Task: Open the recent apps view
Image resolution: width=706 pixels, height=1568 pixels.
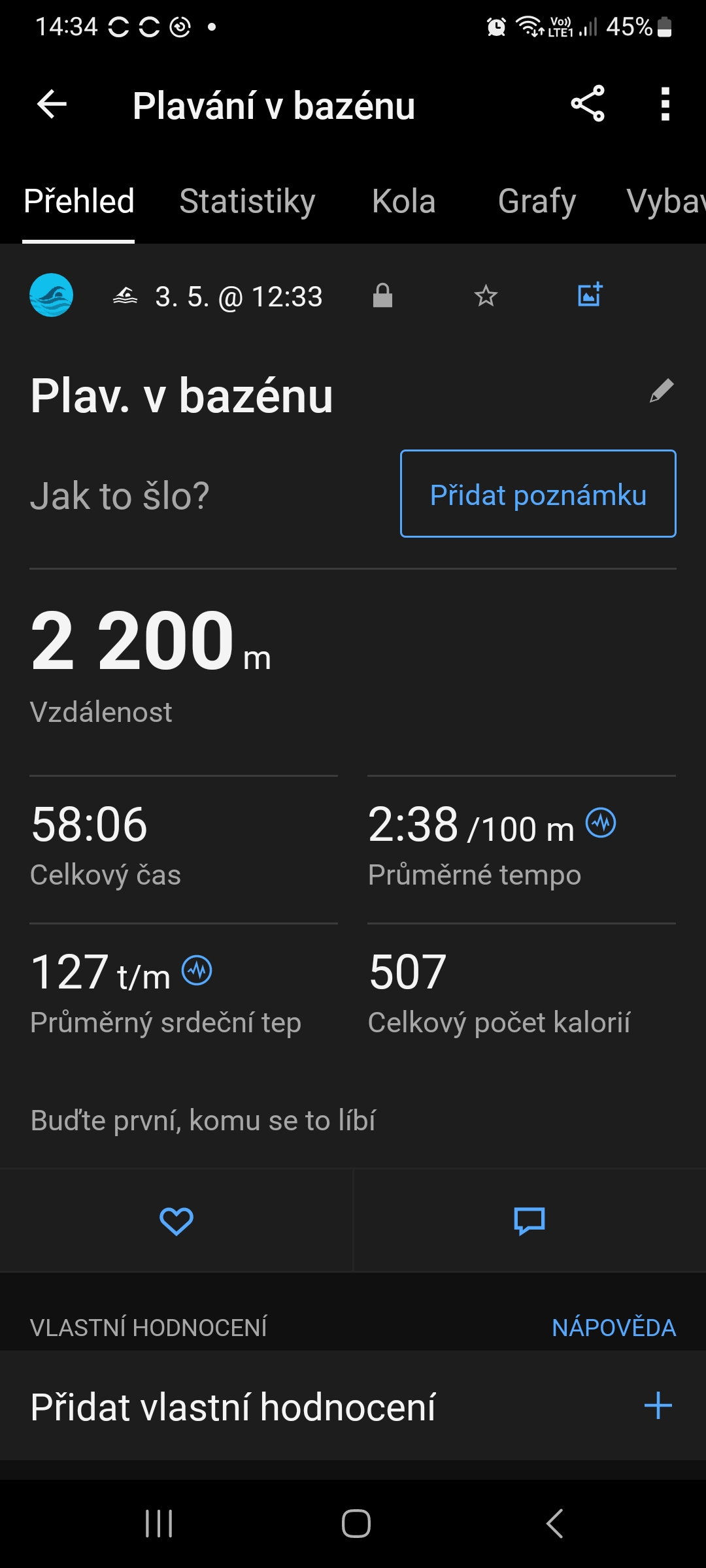Action: [159, 1524]
